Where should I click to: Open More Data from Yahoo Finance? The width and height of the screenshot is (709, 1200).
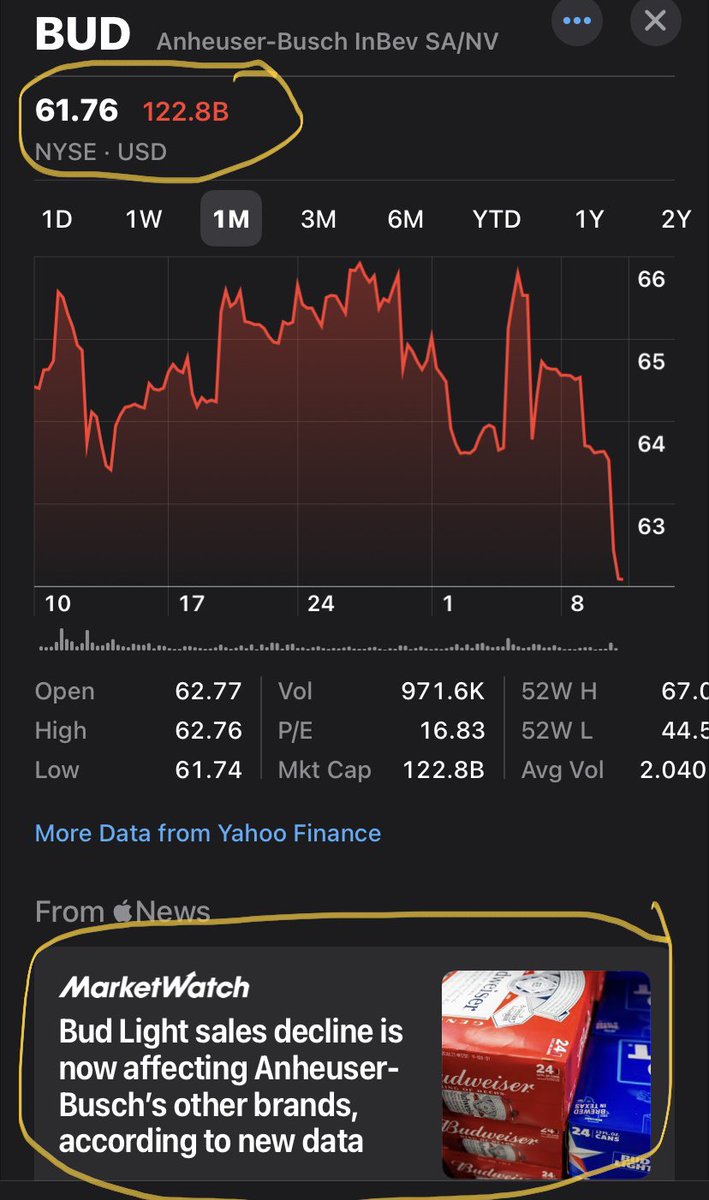pyautogui.click(x=208, y=833)
